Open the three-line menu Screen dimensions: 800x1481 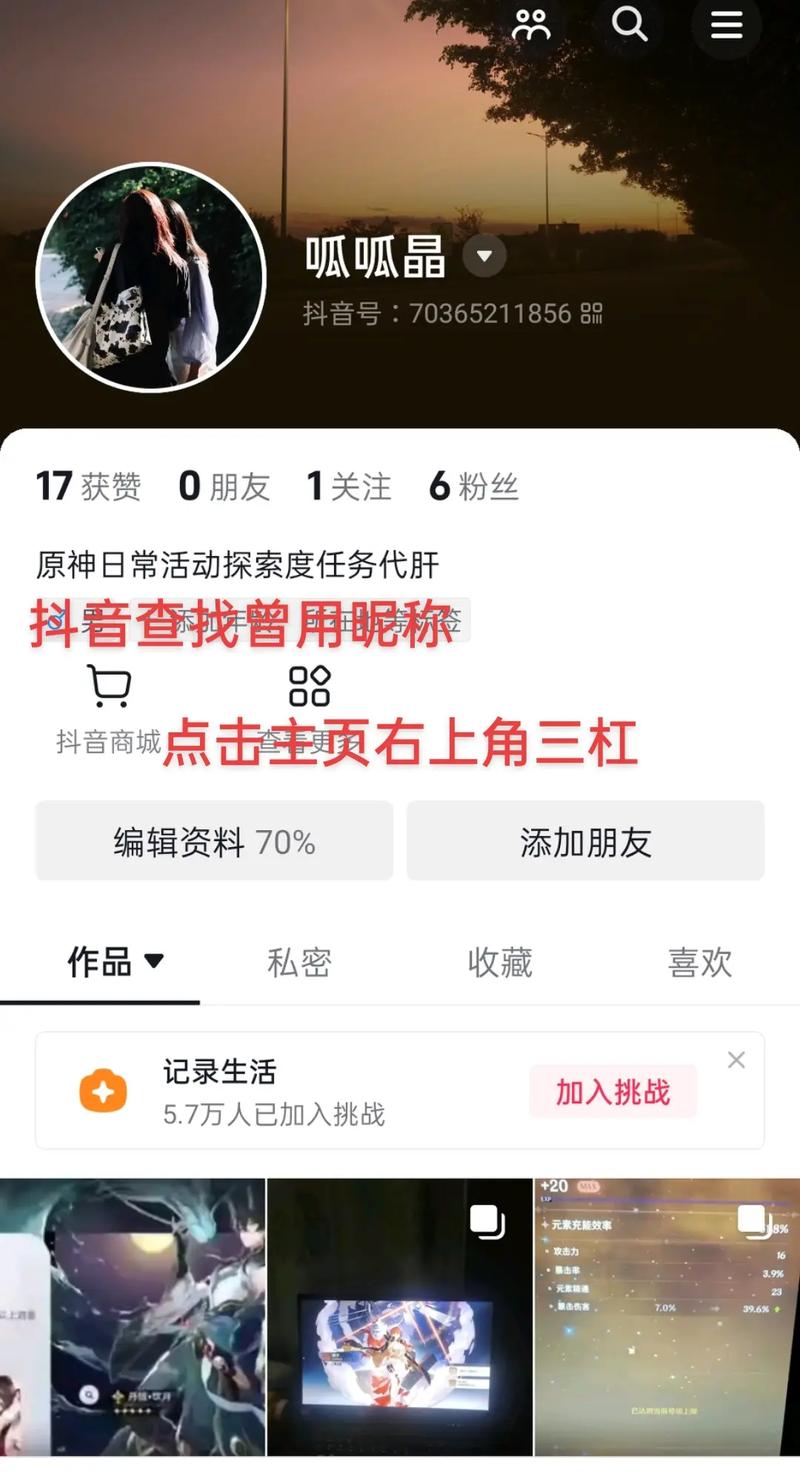727,24
